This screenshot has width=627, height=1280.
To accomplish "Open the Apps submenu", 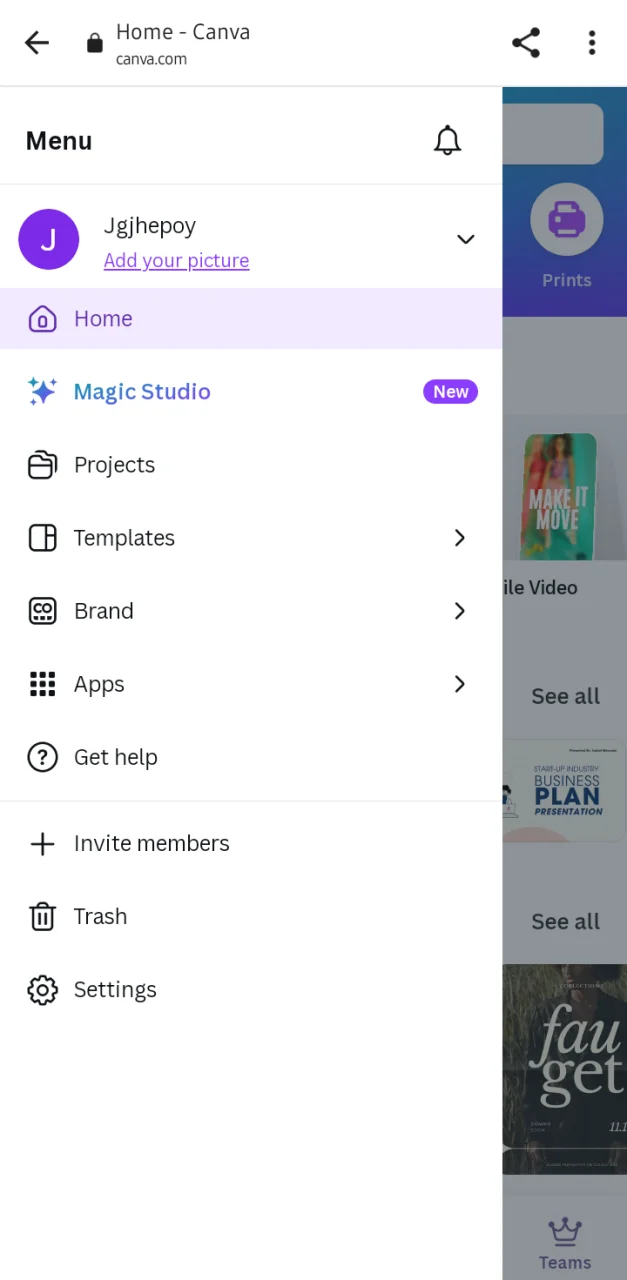I will (x=251, y=684).
